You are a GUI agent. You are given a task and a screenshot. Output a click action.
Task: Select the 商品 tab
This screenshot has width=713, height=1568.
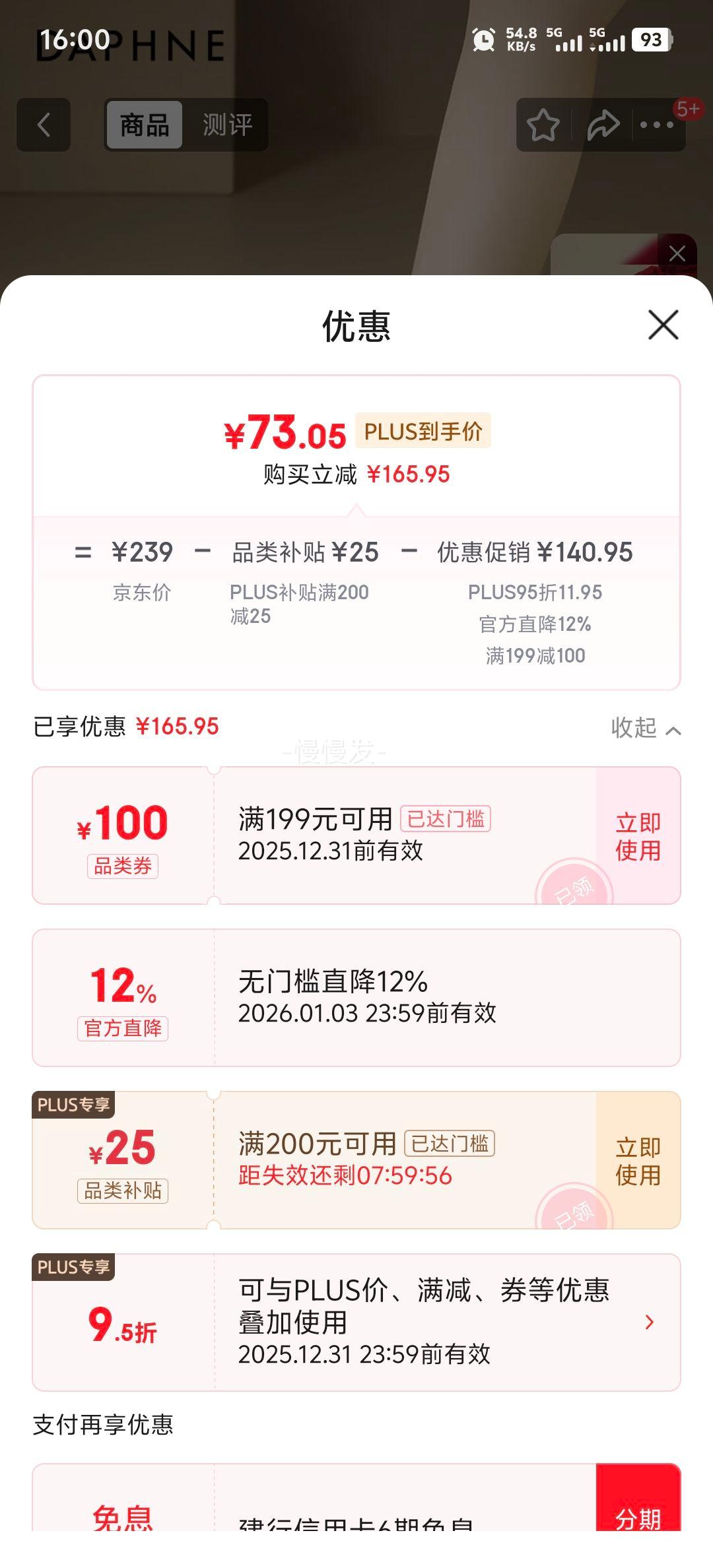point(145,125)
